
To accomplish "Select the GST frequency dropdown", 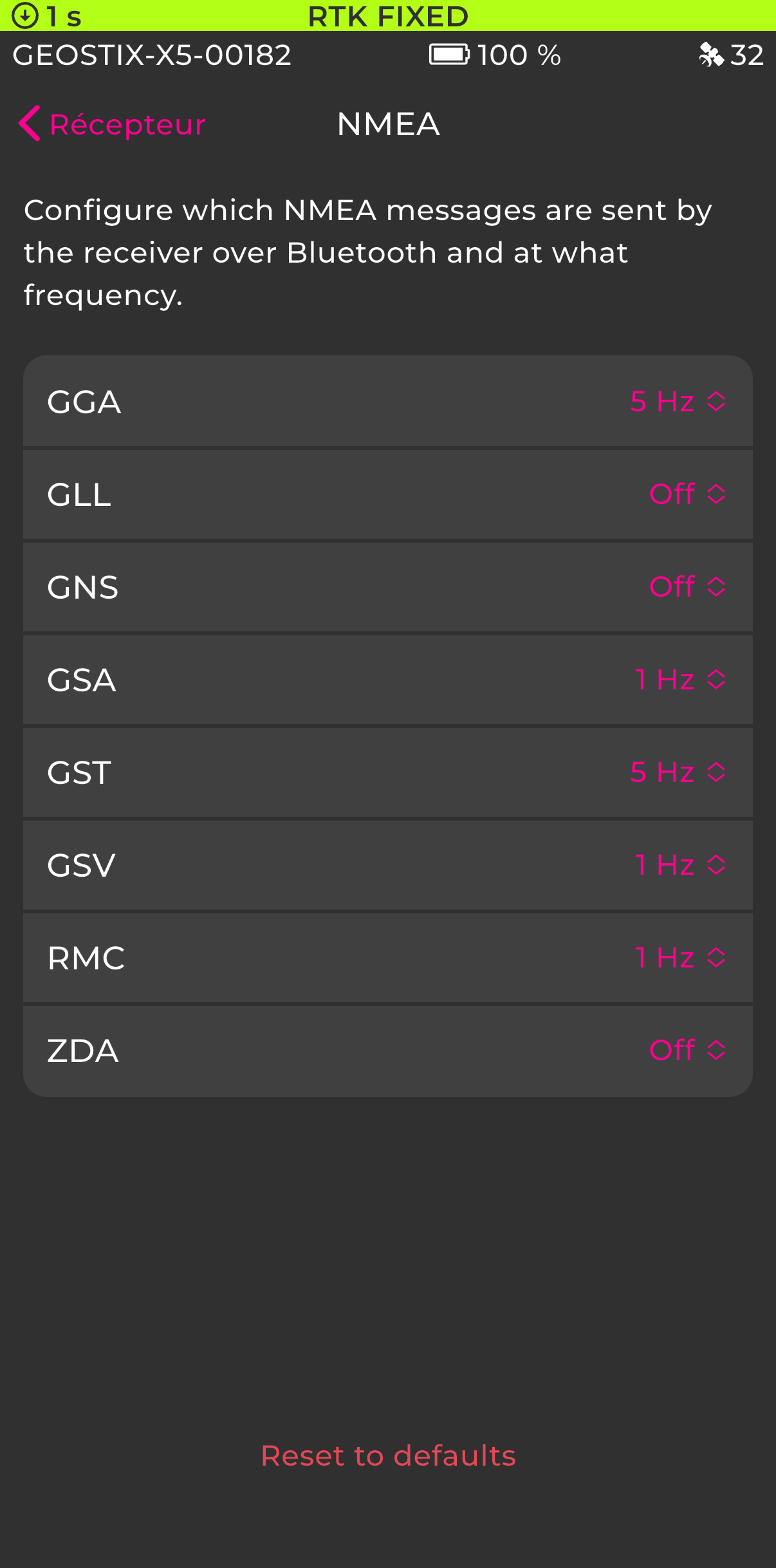I will (x=678, y=772).
